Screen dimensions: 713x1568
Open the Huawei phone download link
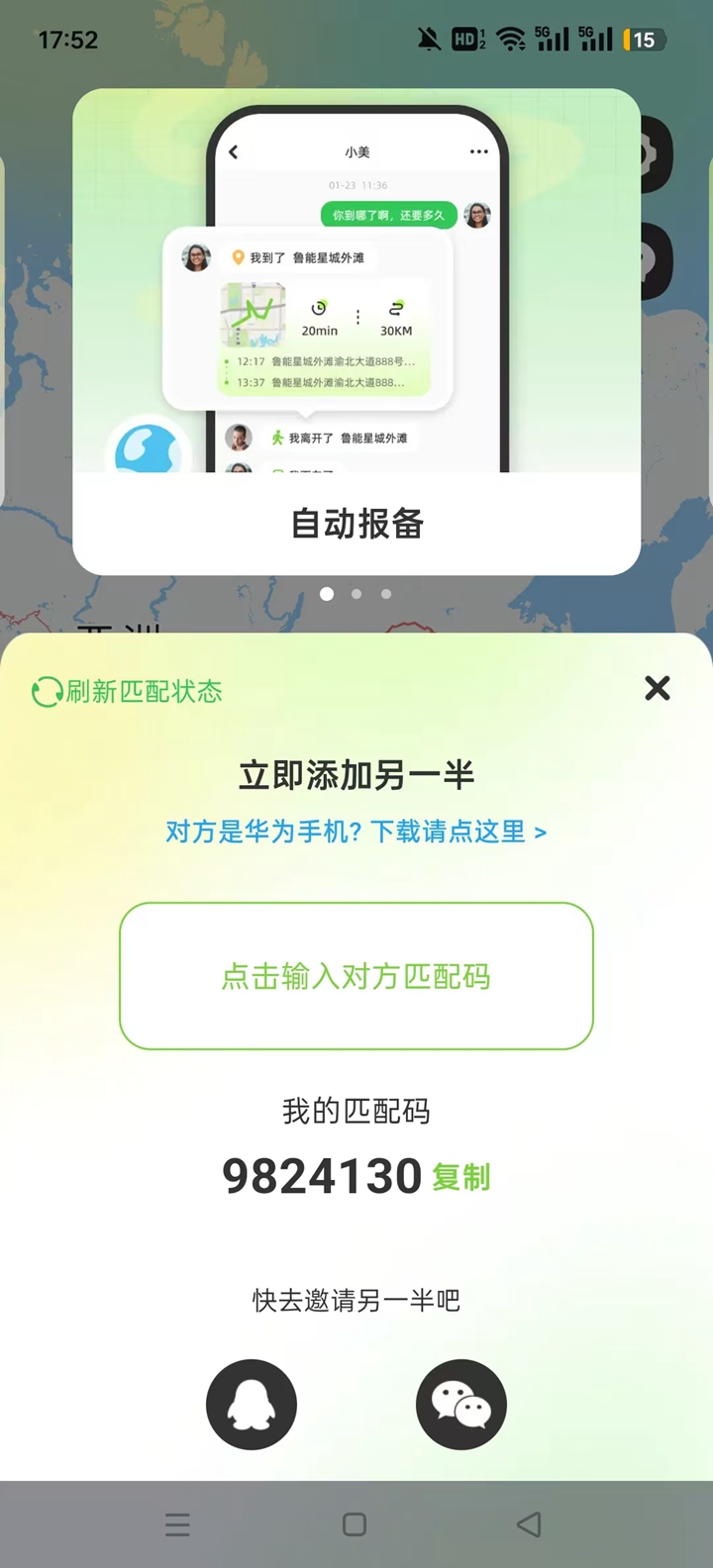[356, 832]
